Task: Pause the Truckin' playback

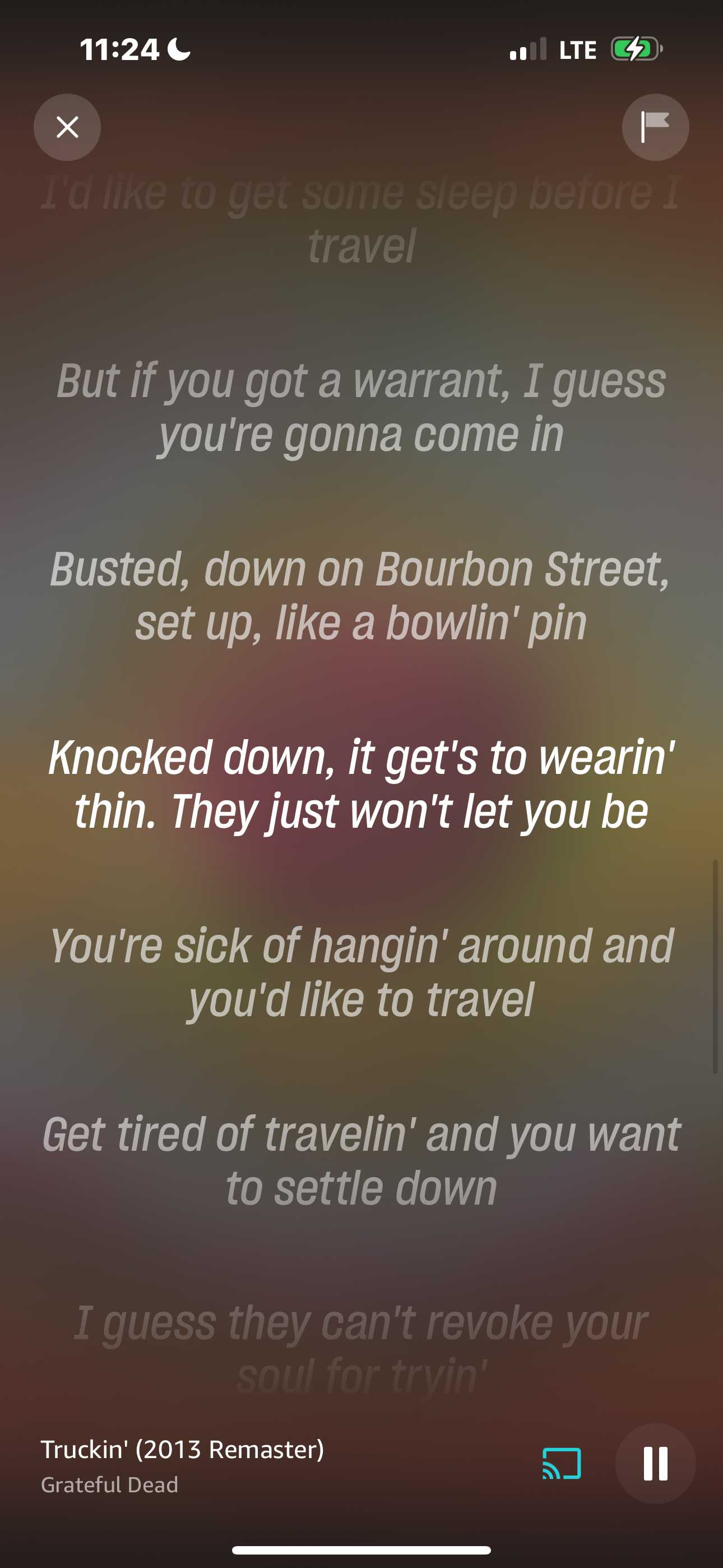Action: [x=655, y=1463]
